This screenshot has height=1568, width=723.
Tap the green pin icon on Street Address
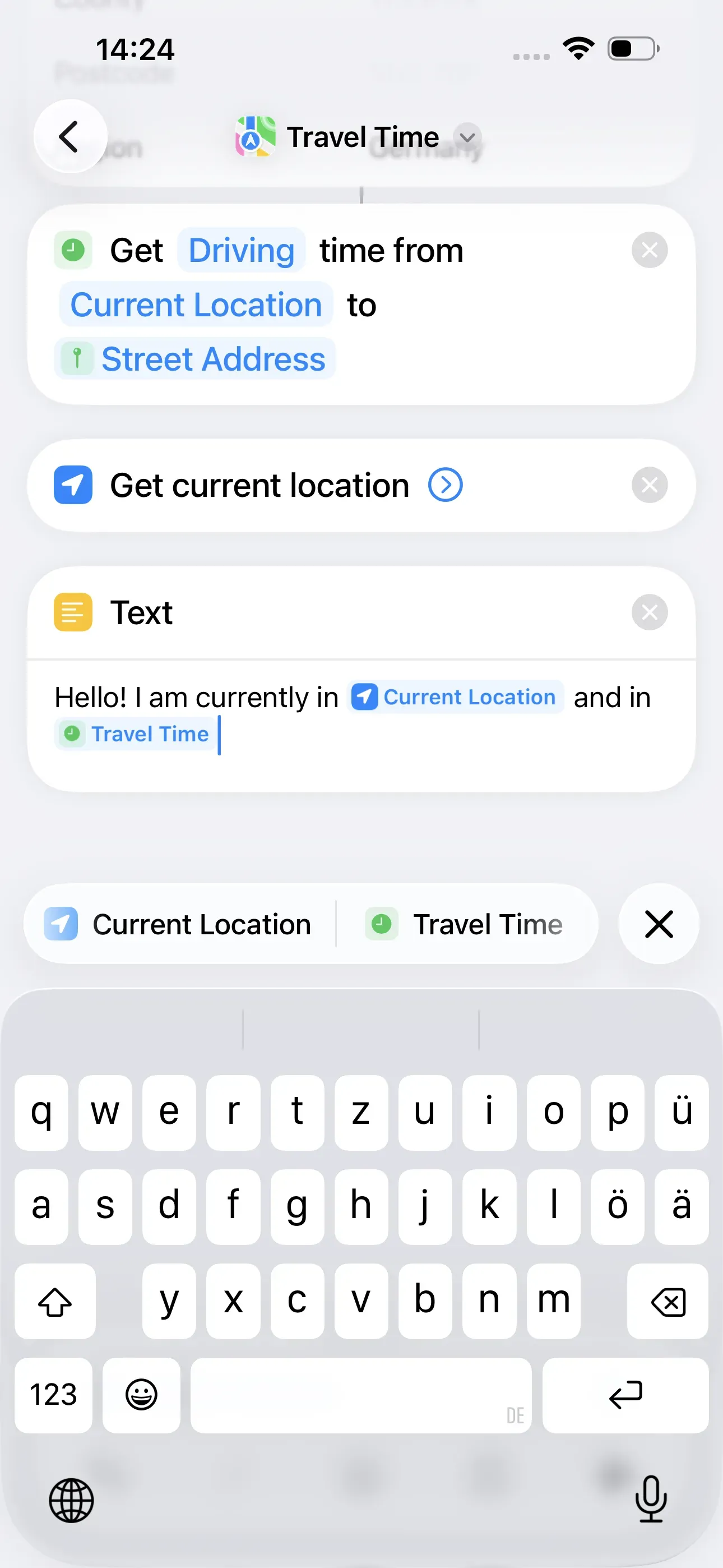[x=78, y=358]
